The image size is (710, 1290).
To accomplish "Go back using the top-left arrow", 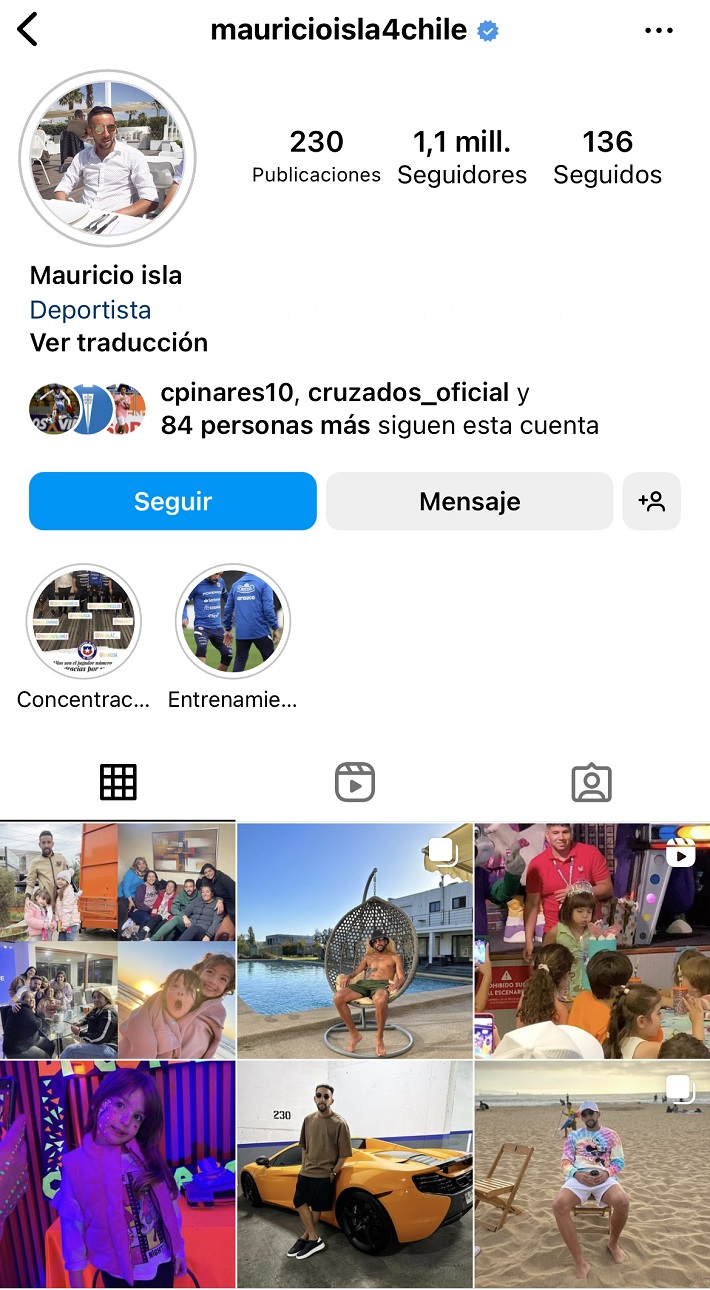I will 28,30.
